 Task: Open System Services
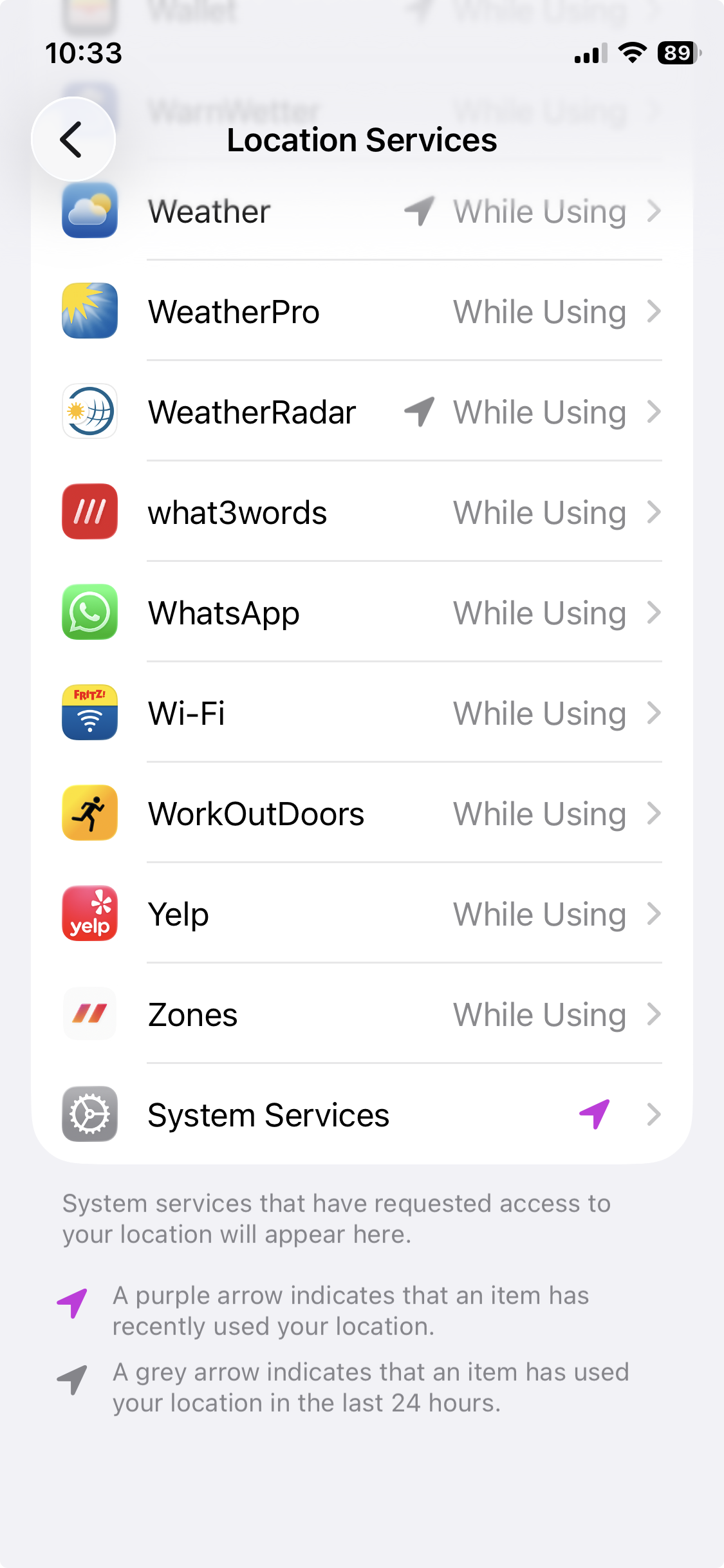(362, 1115)
